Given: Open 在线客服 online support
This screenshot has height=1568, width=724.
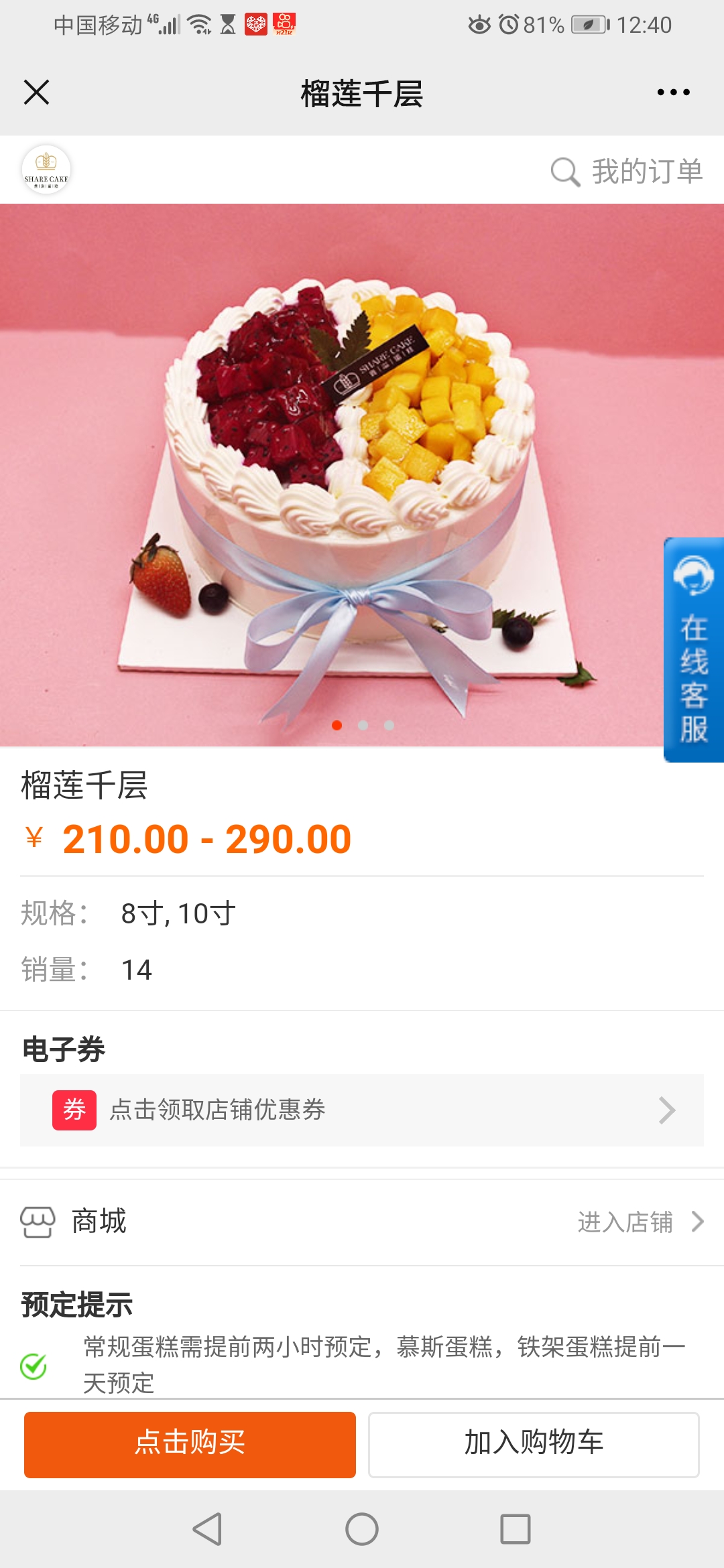Looking at the screenshot, I should pos(693,649).
